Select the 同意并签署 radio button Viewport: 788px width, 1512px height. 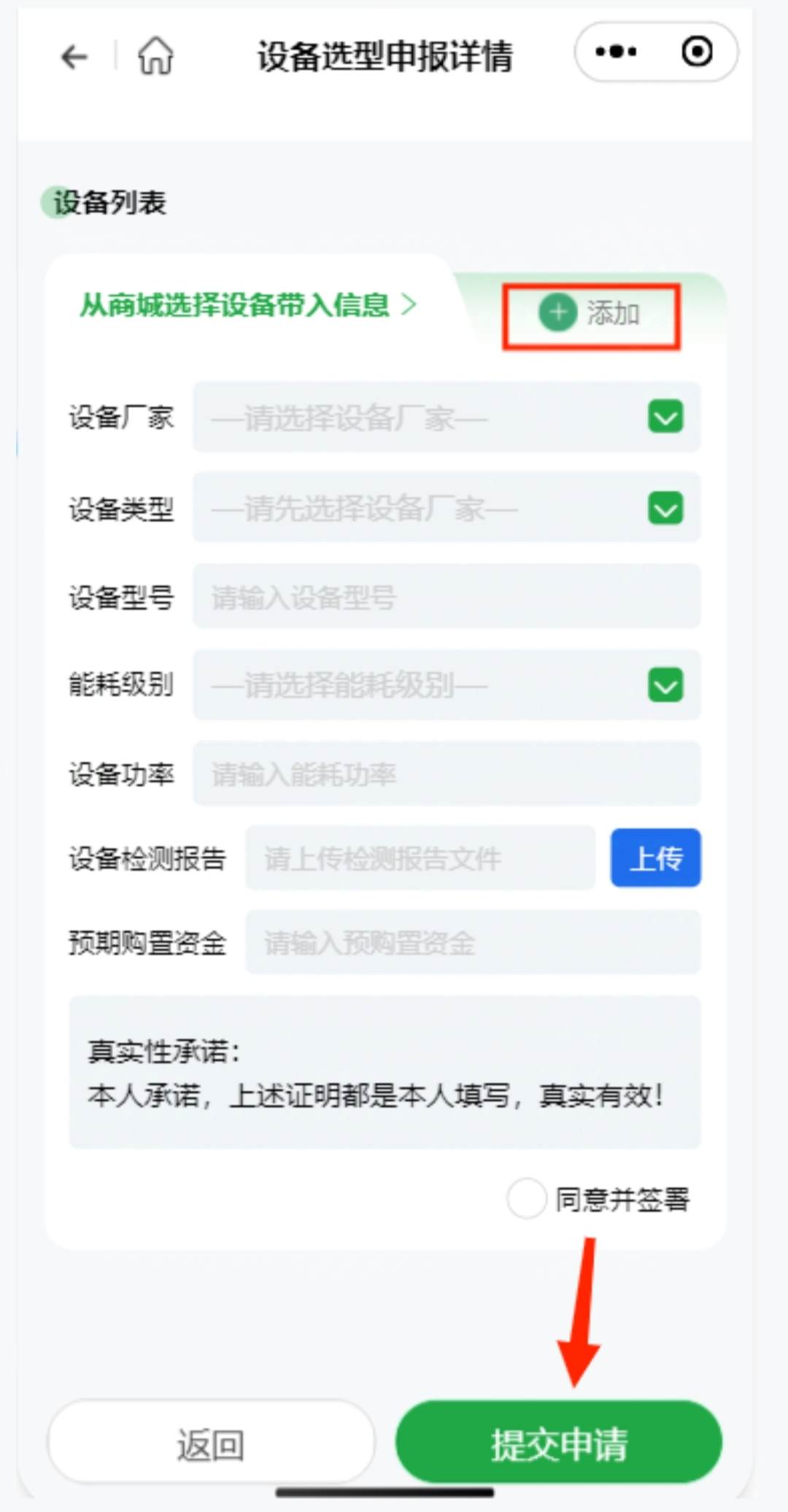pos(527,1198)
